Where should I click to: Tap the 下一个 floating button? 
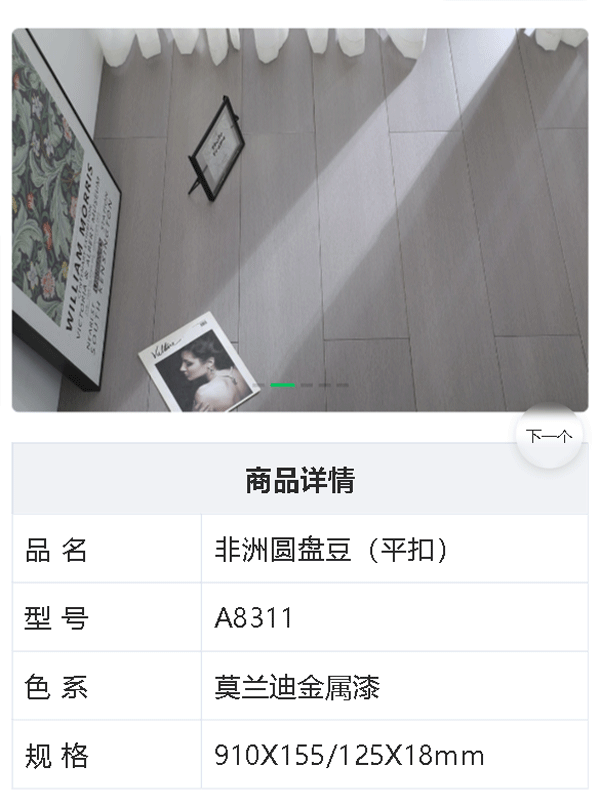coord(549,436)
